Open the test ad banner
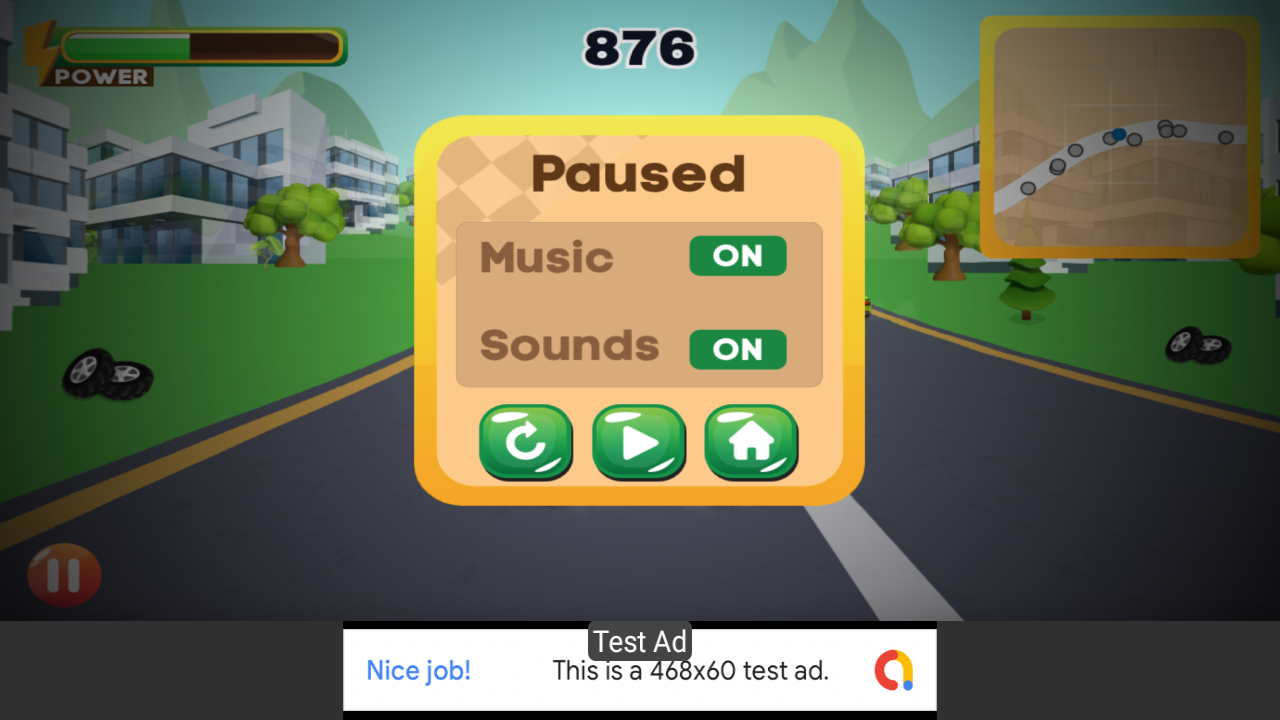 point(640,670)
